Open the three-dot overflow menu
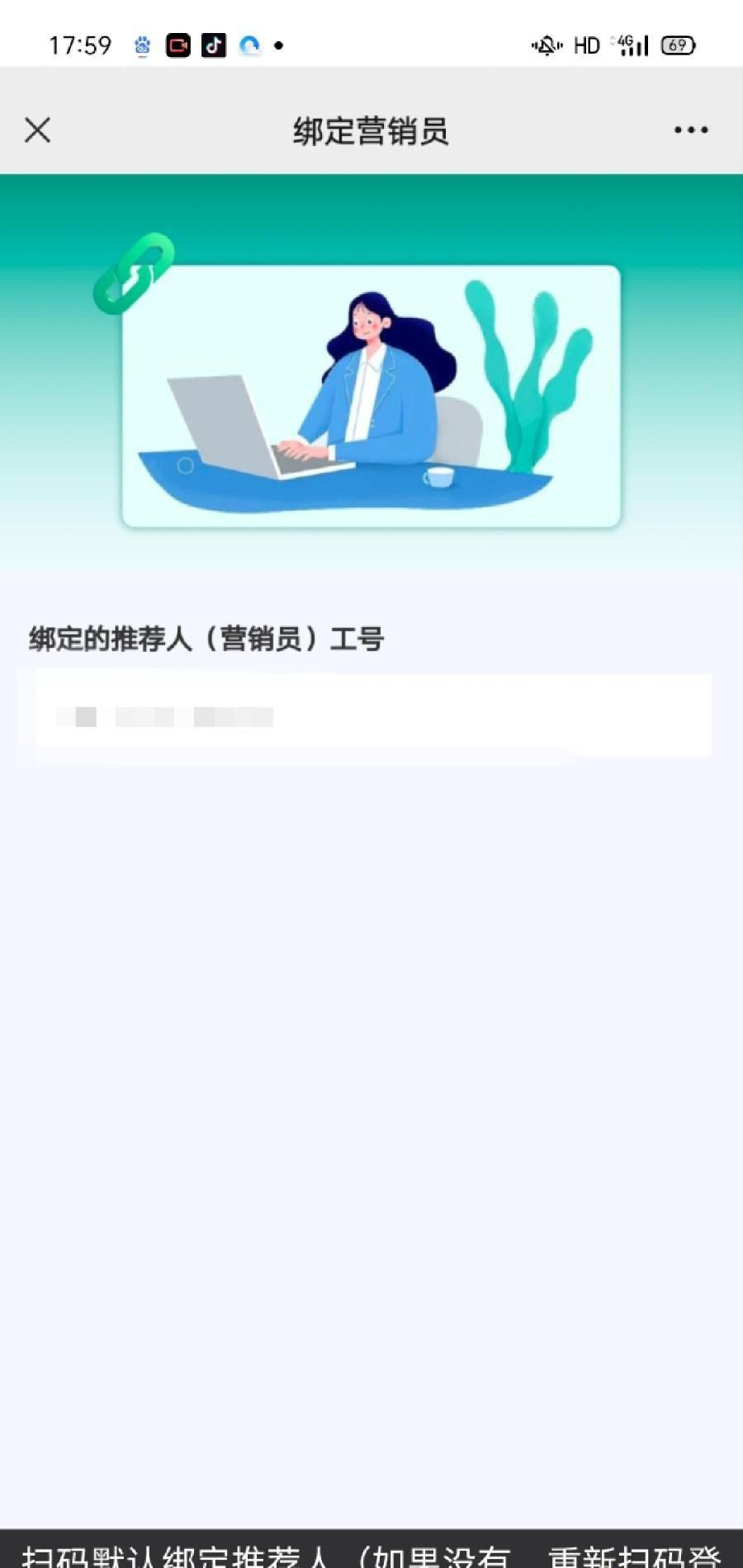This screenshot has height=1568, width=743. coord(690,130)
